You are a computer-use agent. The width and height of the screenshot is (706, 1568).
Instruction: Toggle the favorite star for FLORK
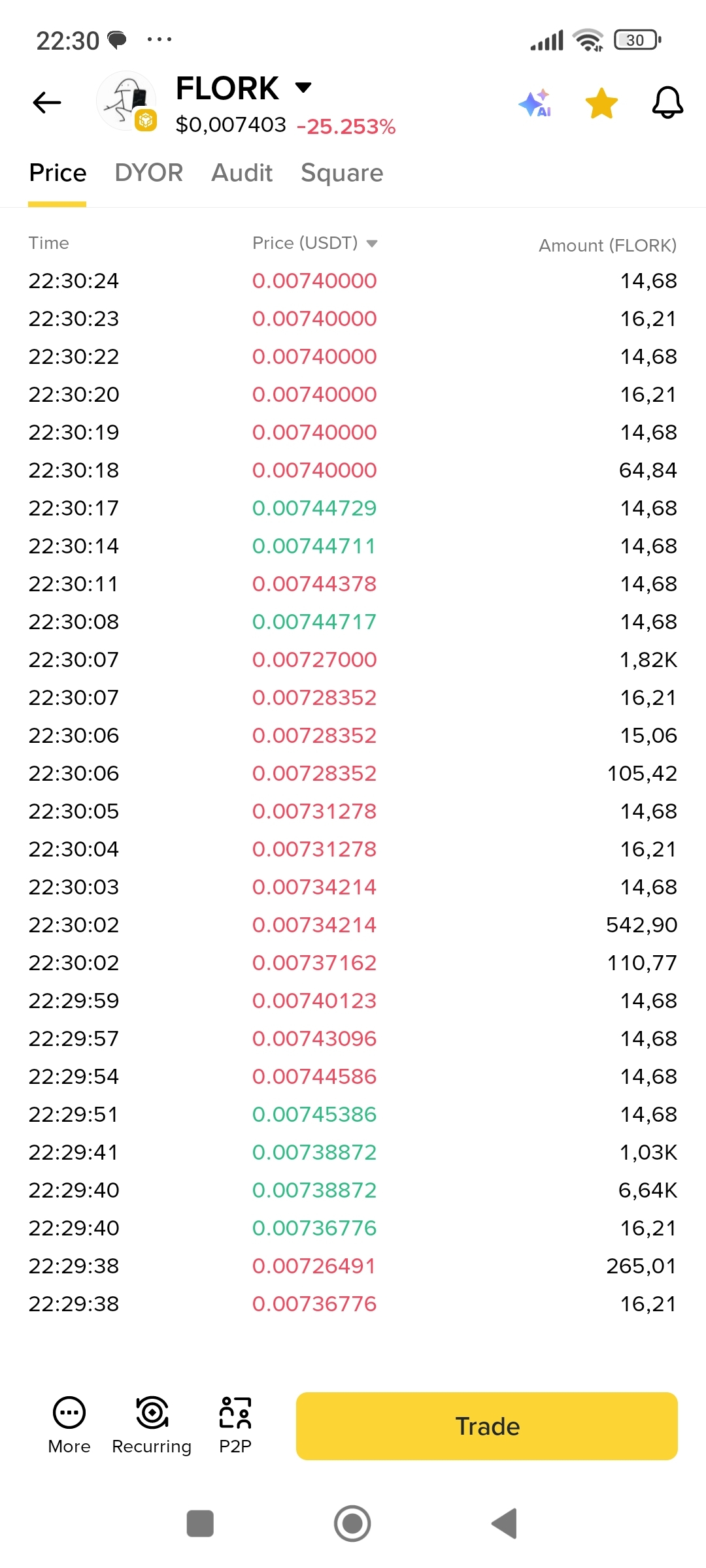[x=601, y=103]
